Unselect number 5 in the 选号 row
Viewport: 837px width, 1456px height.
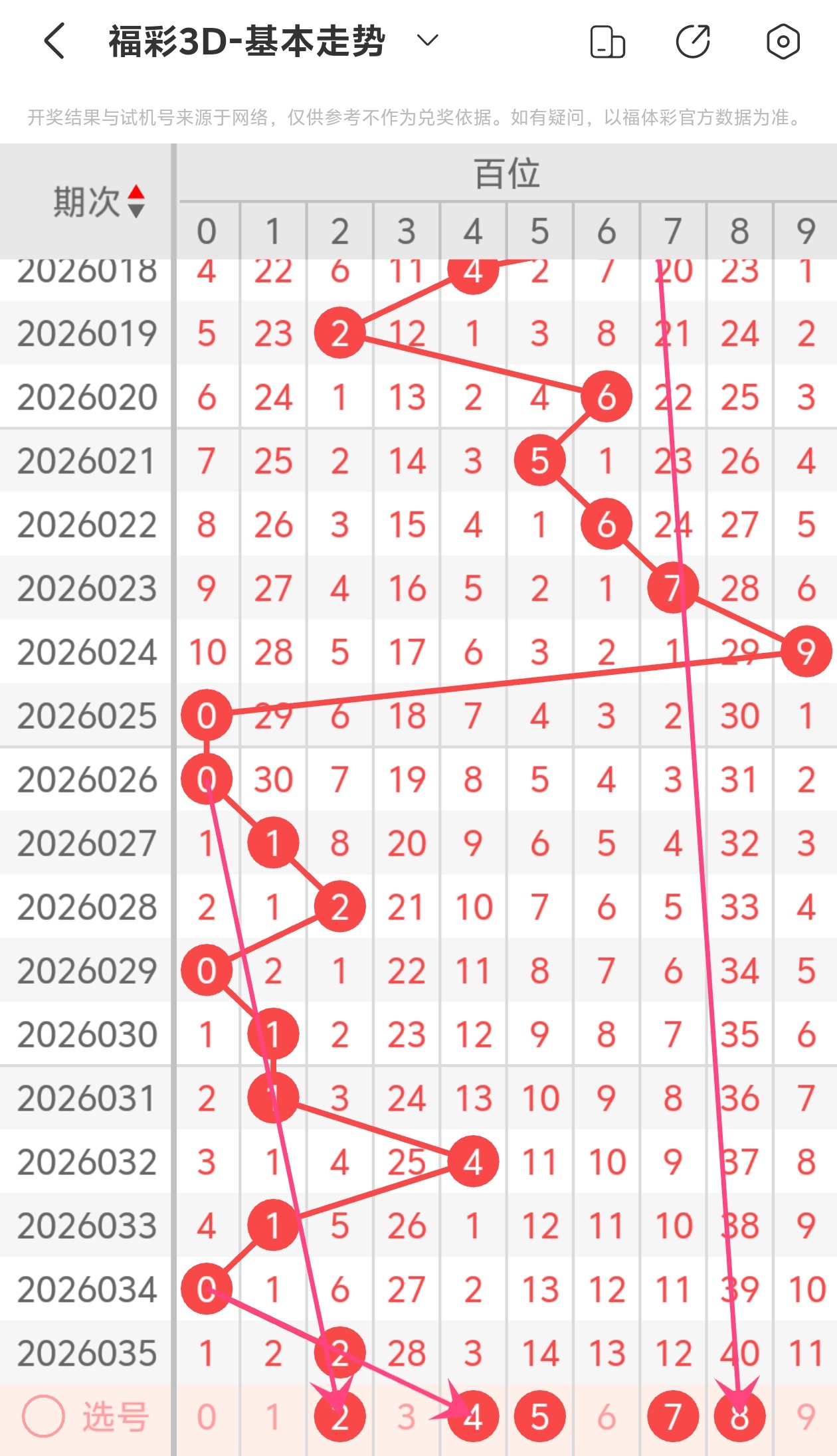pos(539,1417)
